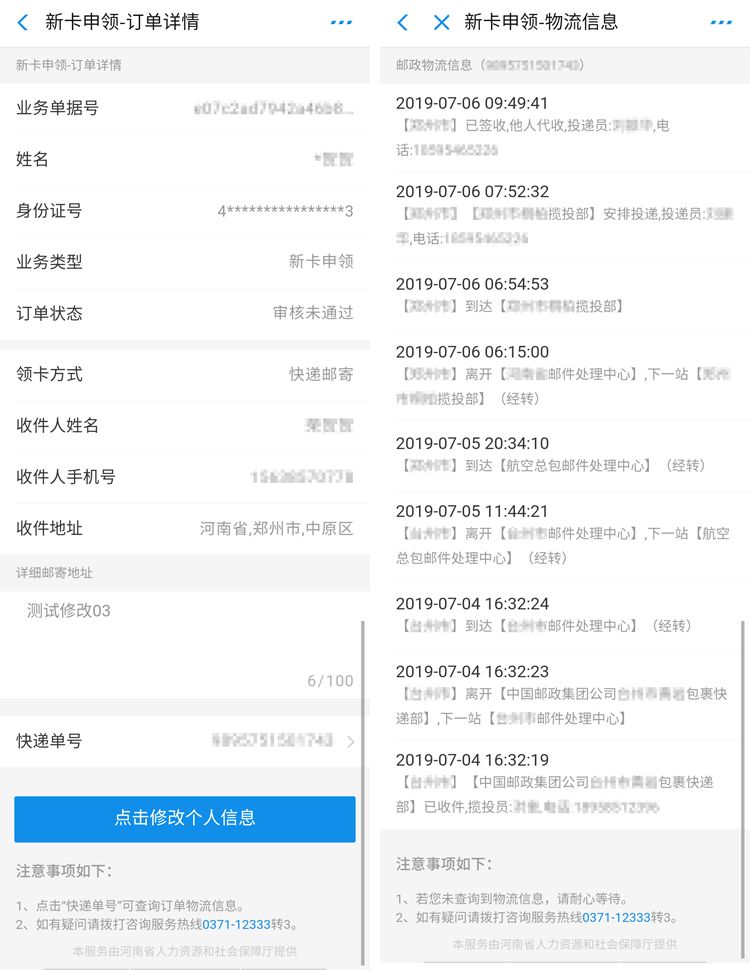Close the logistics page with the X icon

(440, 21)
